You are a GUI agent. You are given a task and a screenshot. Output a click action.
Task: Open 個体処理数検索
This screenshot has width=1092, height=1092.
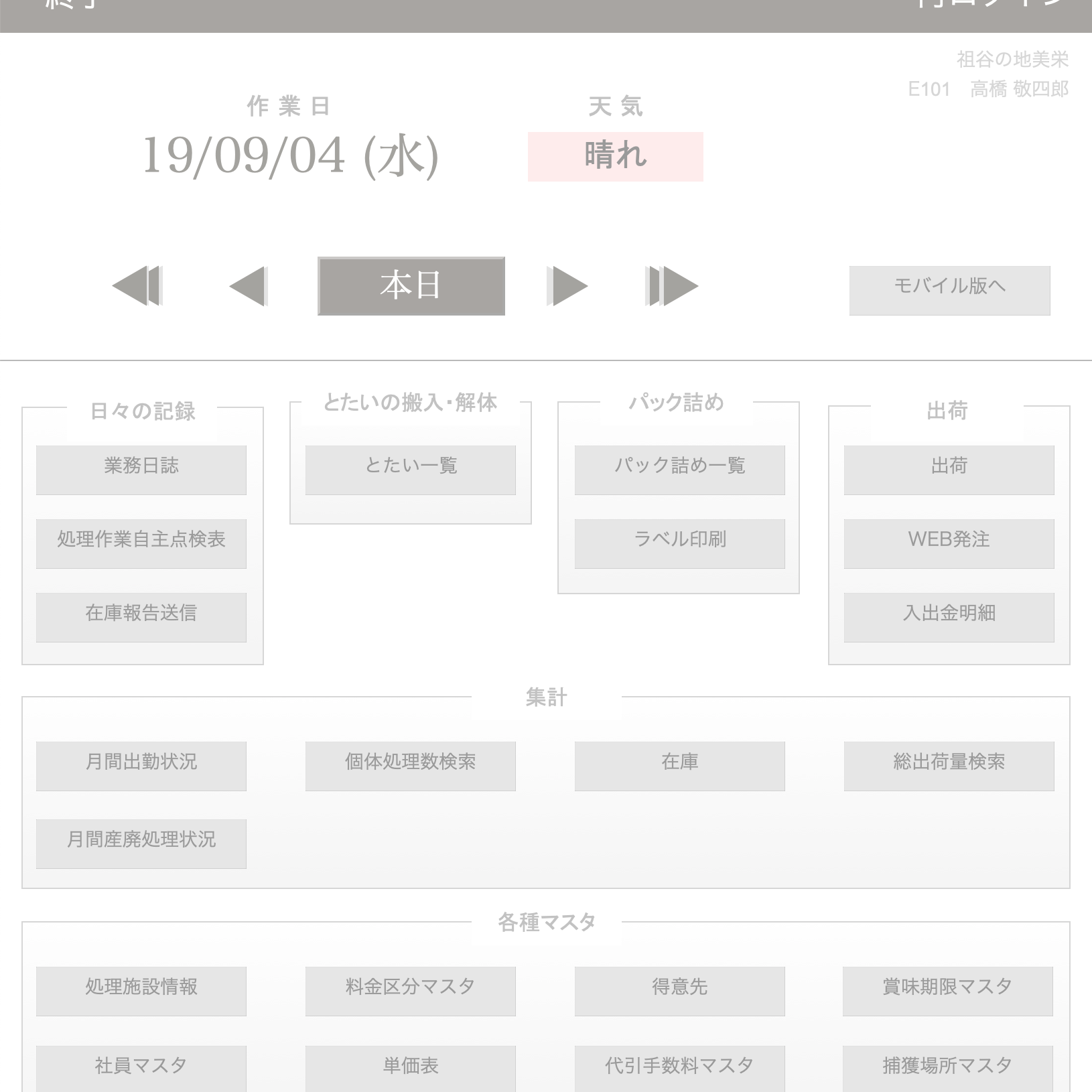[411, 766]
